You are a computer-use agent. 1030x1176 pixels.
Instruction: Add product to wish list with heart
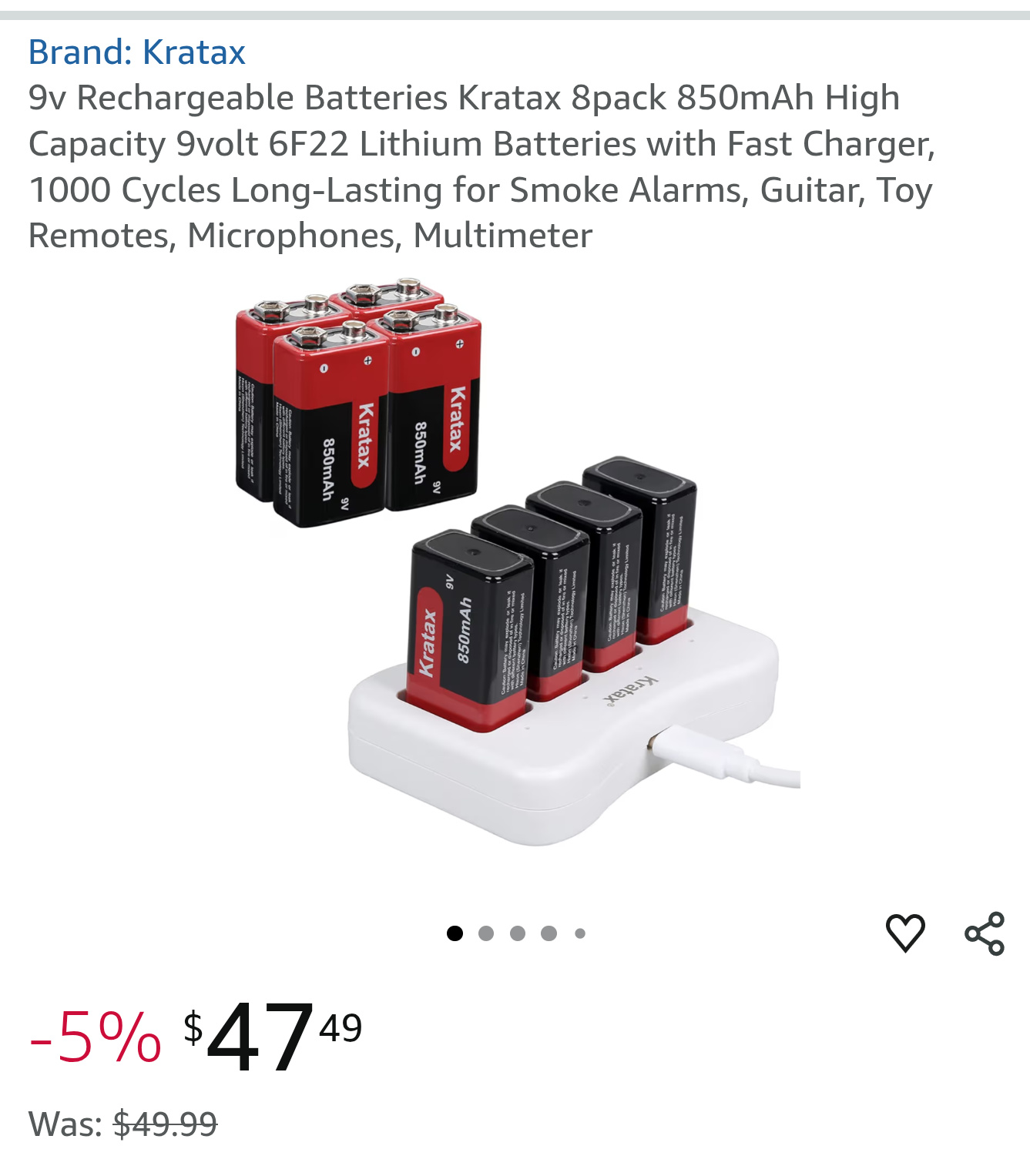coord(905,933)
